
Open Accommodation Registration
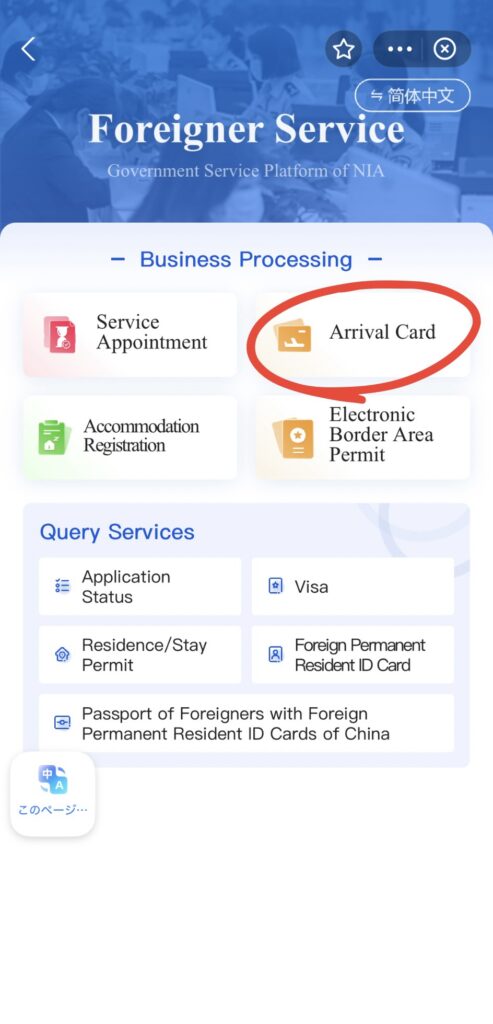[x=130, y=437]
